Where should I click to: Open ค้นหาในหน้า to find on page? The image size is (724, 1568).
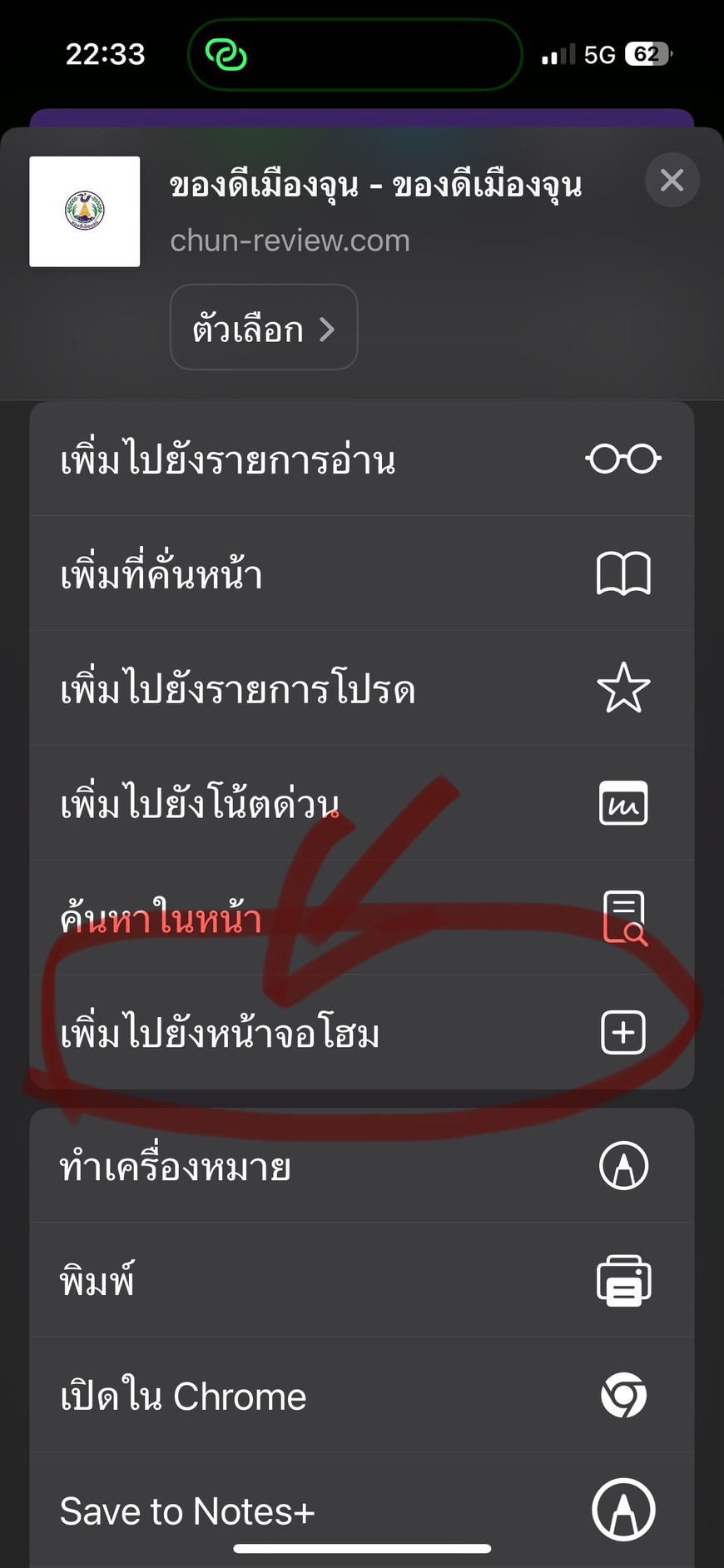361,918
